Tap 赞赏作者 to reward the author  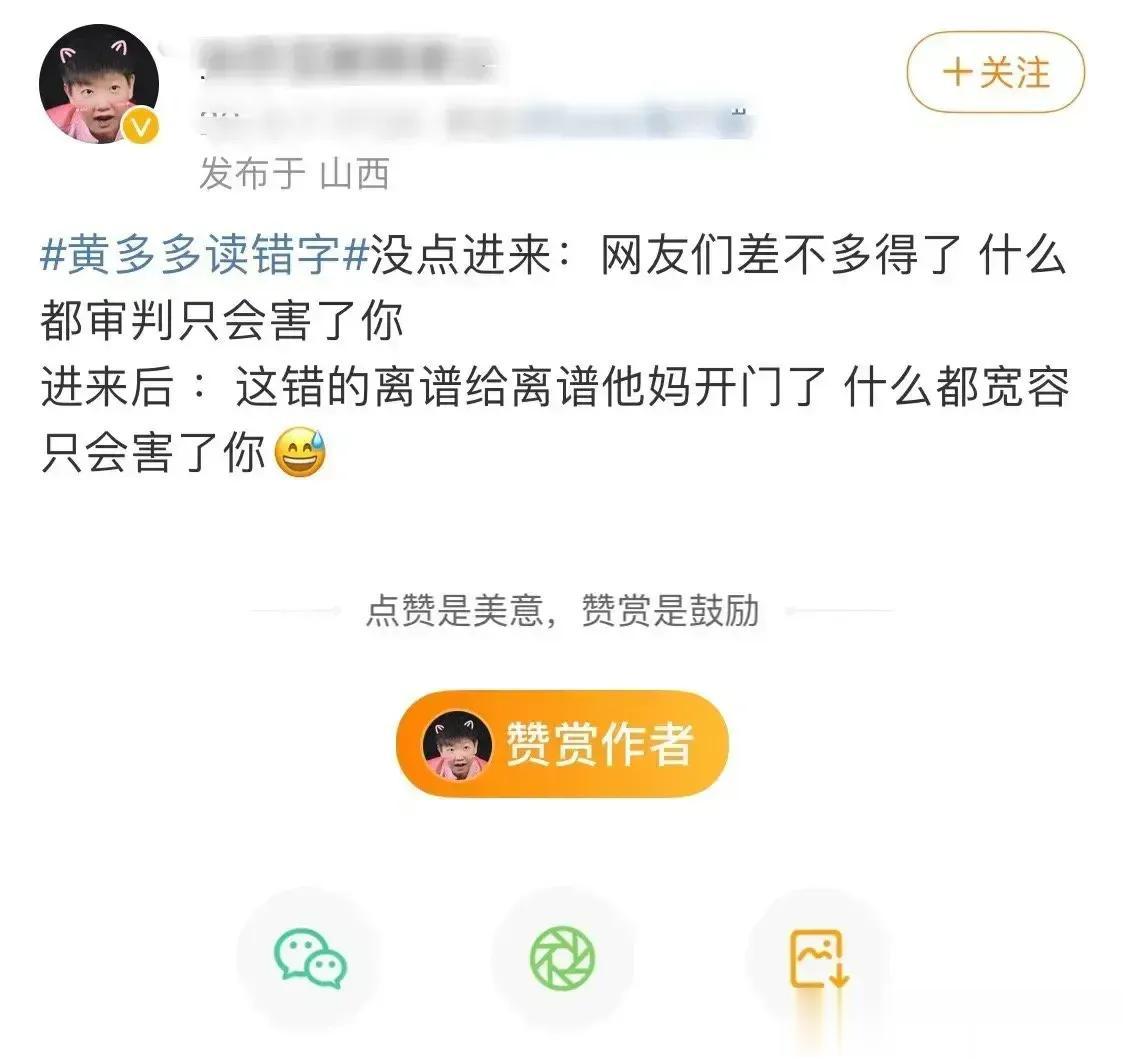click(x=562, y=744)
